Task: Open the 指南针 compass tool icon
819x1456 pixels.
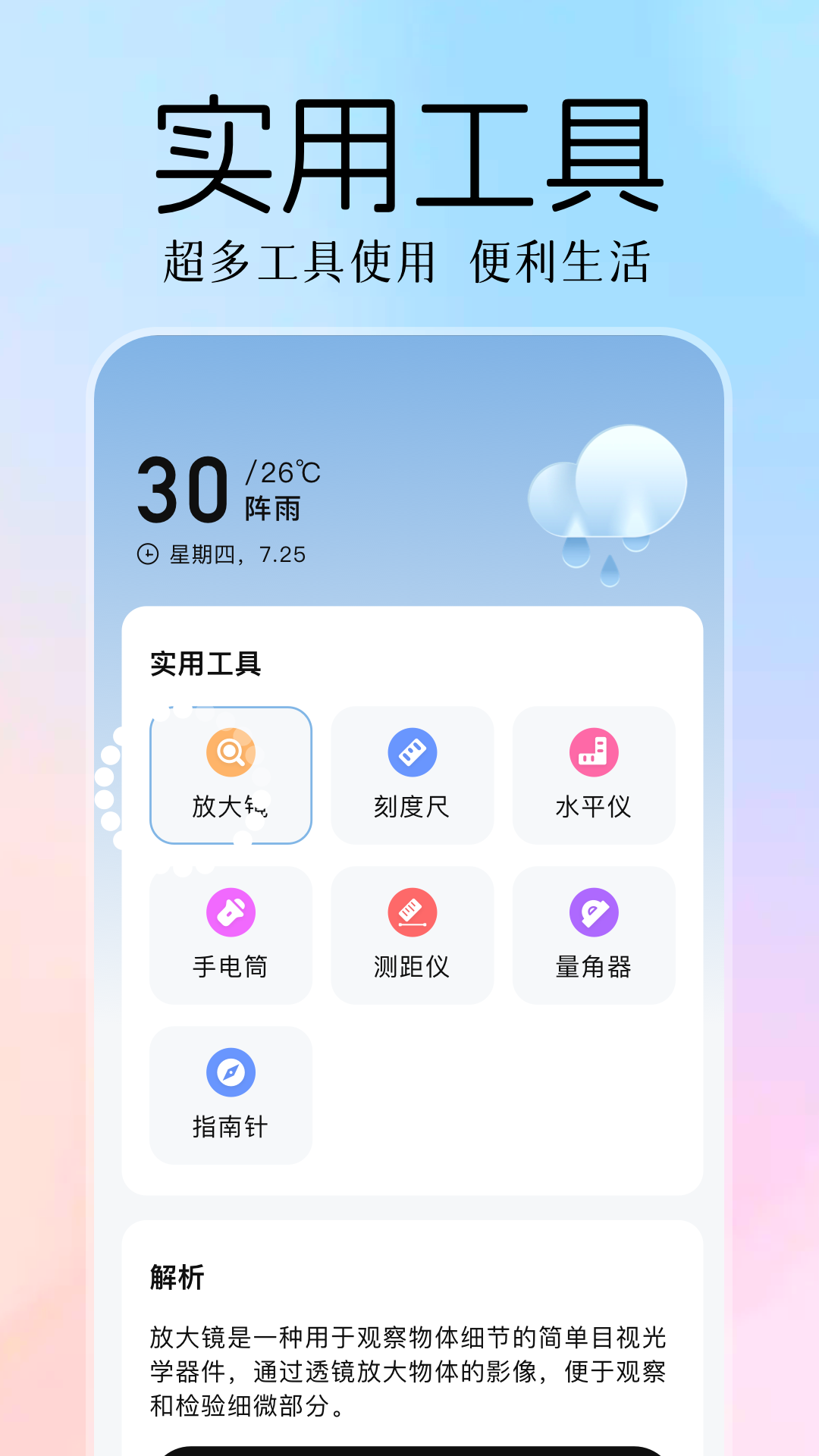Action: click(230, 1071)
